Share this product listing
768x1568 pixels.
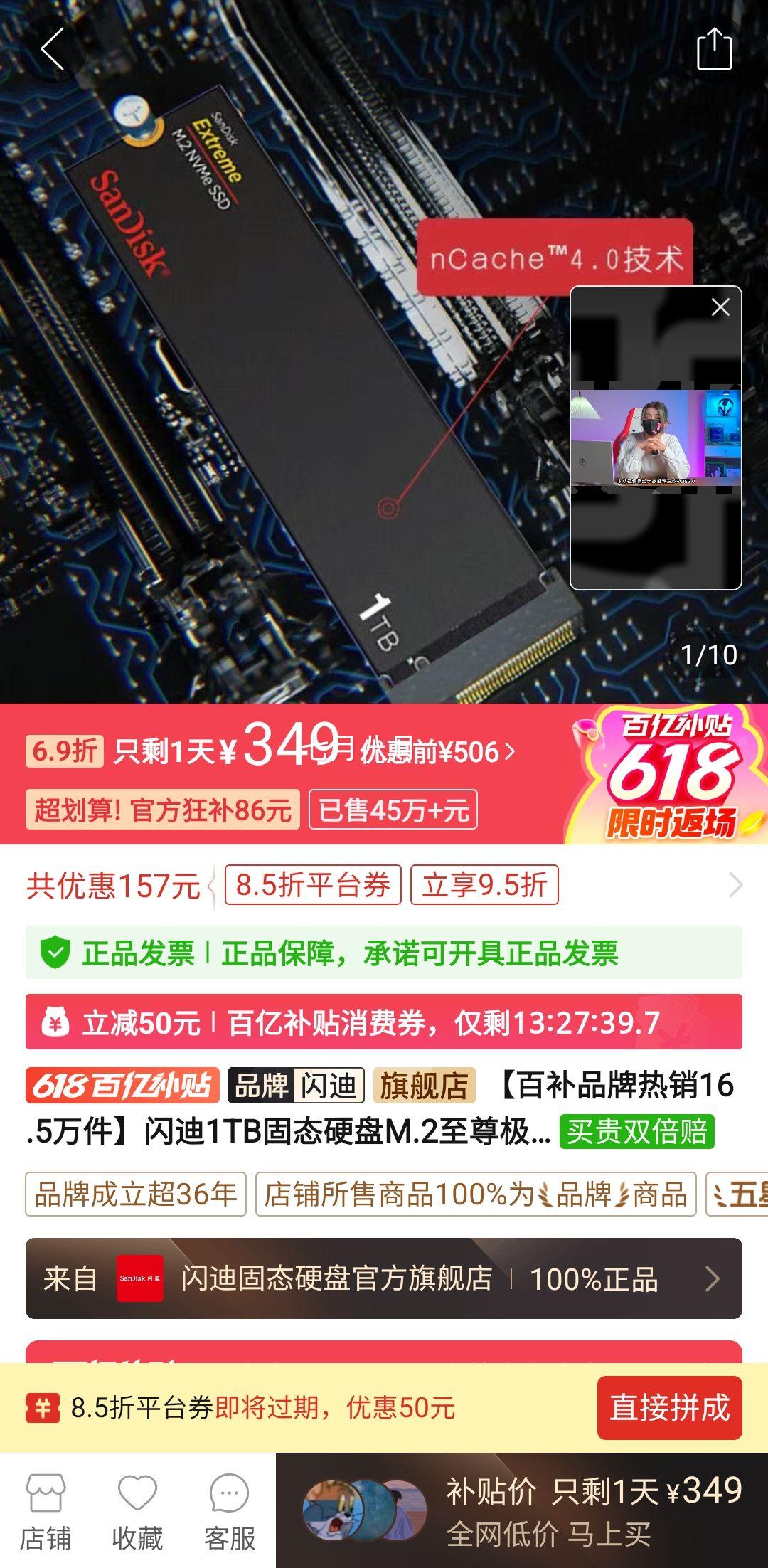tap(714, 49)
